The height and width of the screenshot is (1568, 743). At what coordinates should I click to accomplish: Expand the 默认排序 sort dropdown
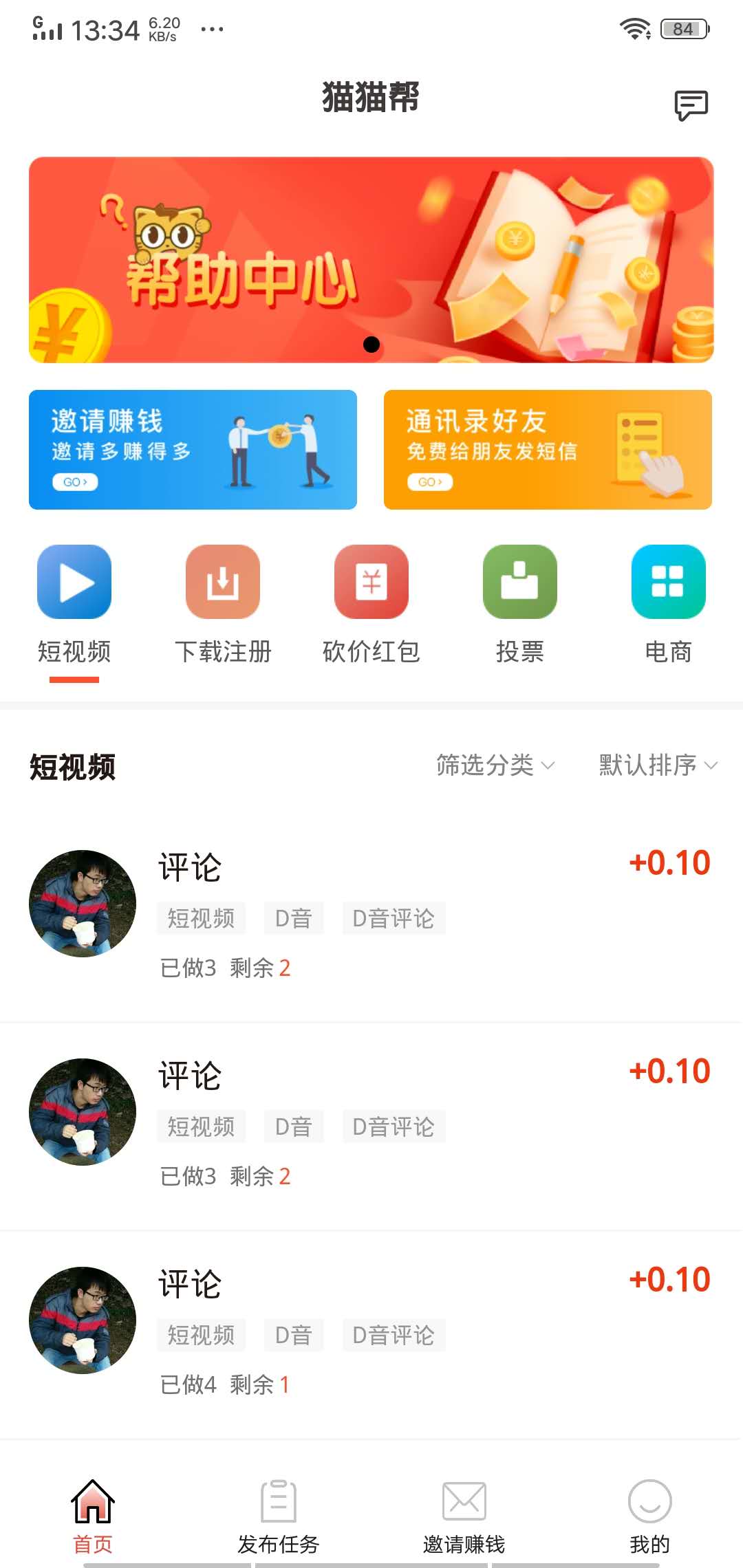click(658, 765)
